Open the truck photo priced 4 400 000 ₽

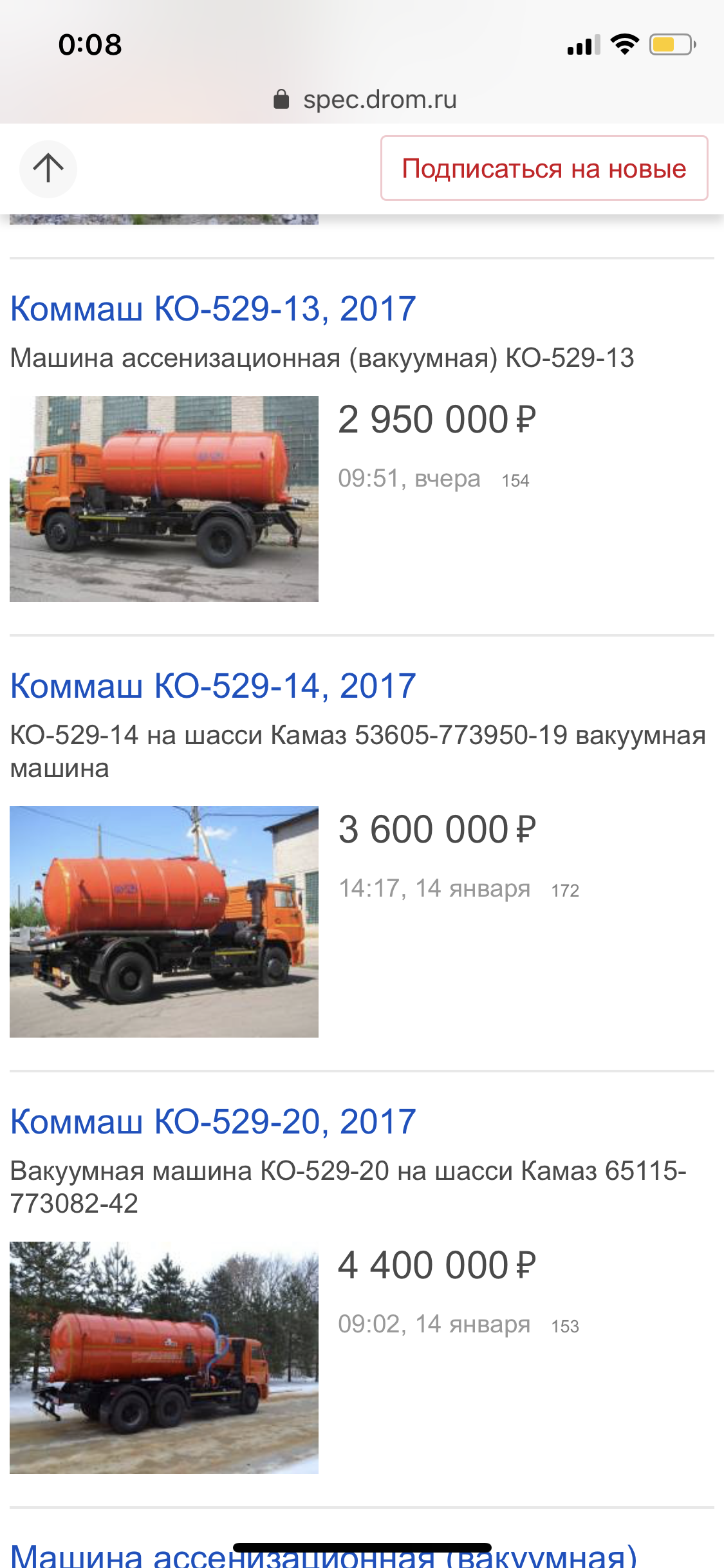(164, 1358)
